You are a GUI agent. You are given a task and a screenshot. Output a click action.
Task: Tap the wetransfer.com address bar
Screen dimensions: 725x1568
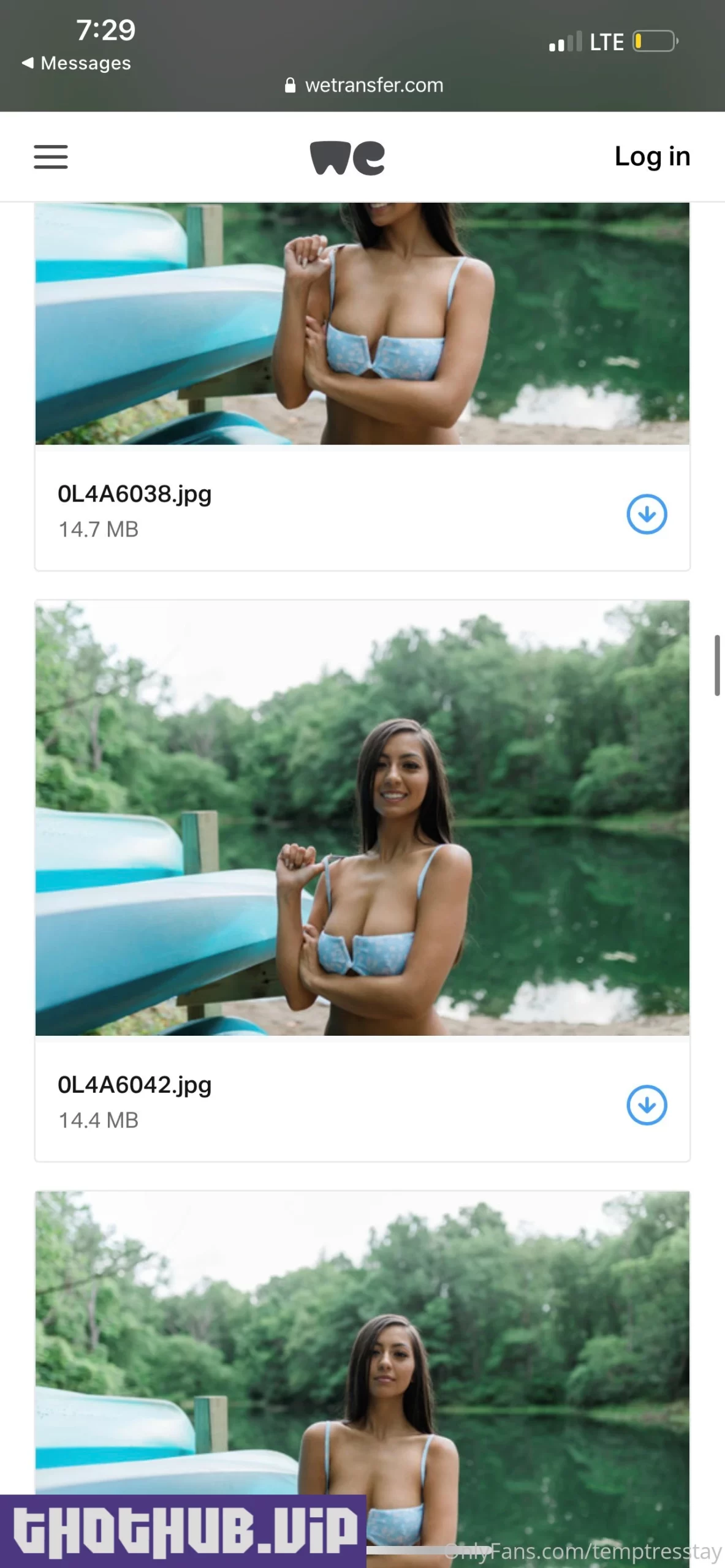[x=364, y=85]
